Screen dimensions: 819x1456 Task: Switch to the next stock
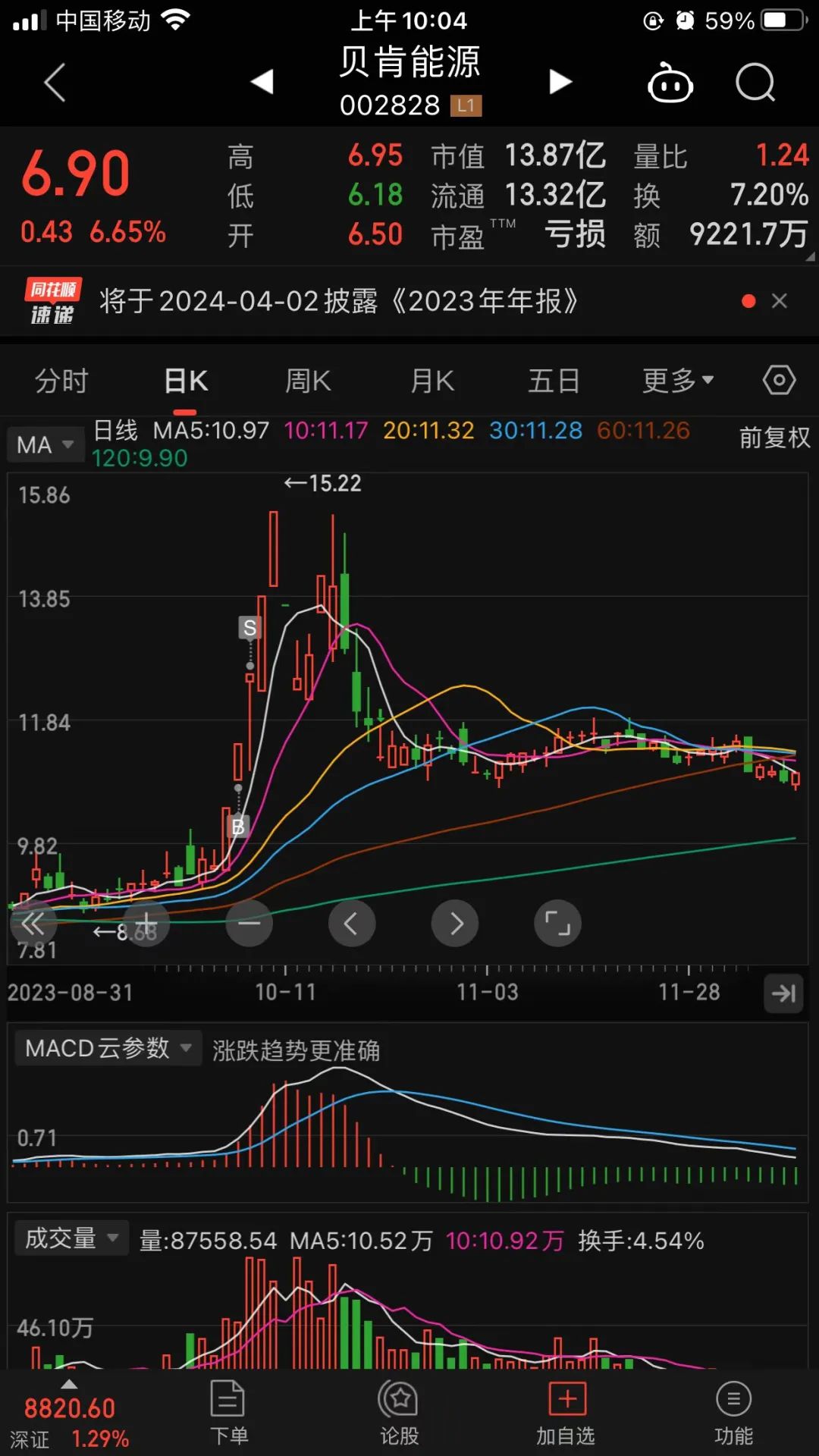560,81
